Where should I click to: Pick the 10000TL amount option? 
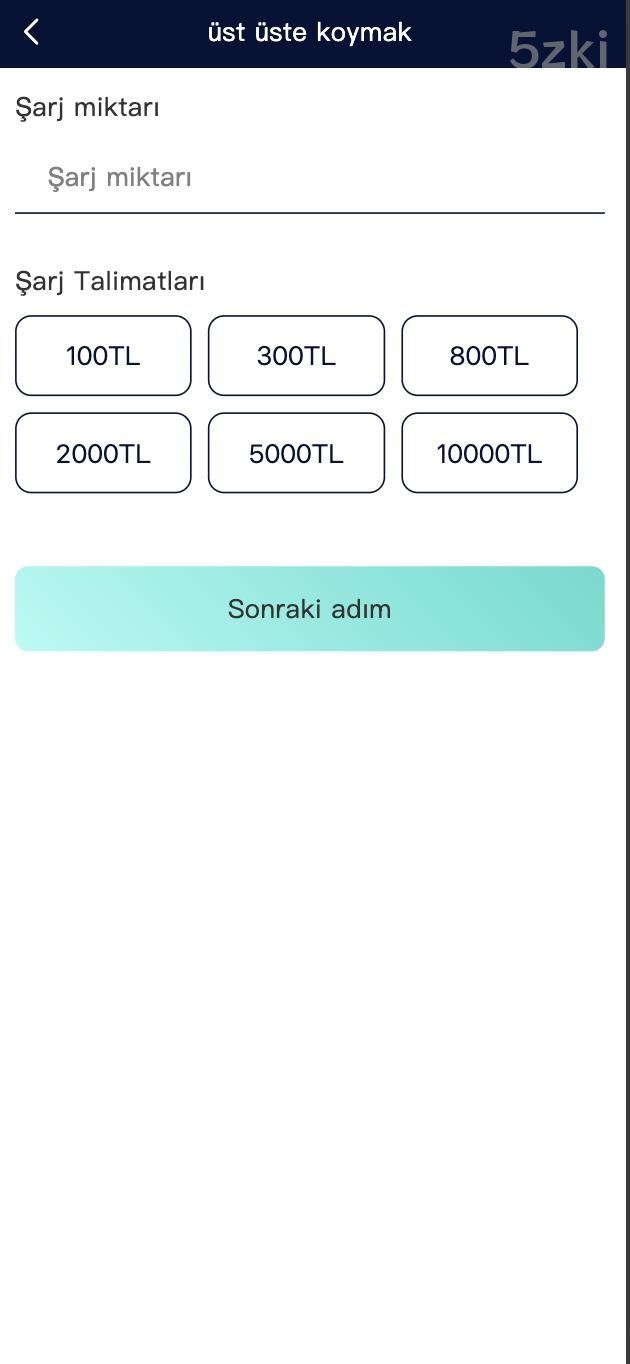point(489,453)
